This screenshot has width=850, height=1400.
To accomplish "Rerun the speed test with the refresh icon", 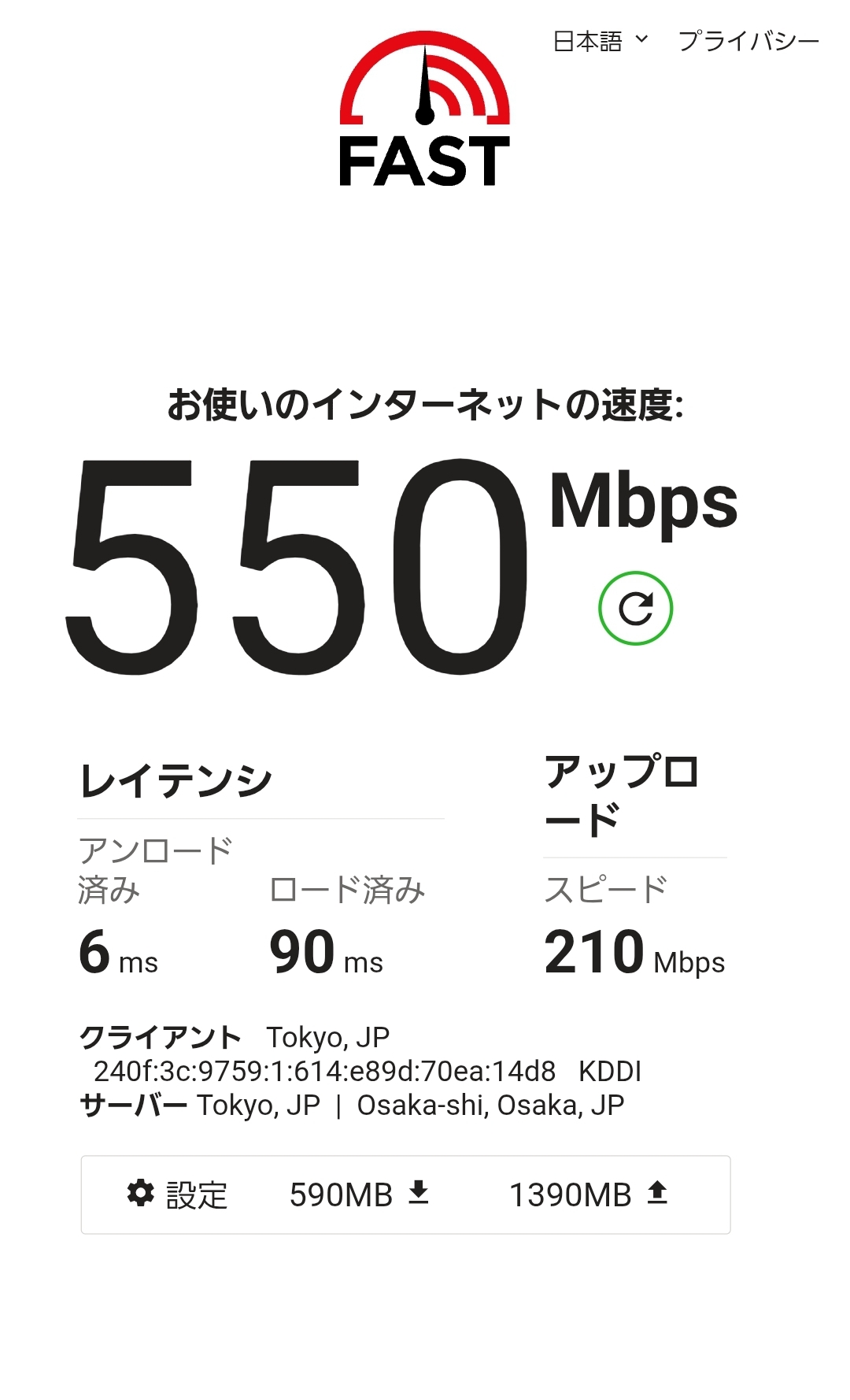I will click(x=635, y=609).
